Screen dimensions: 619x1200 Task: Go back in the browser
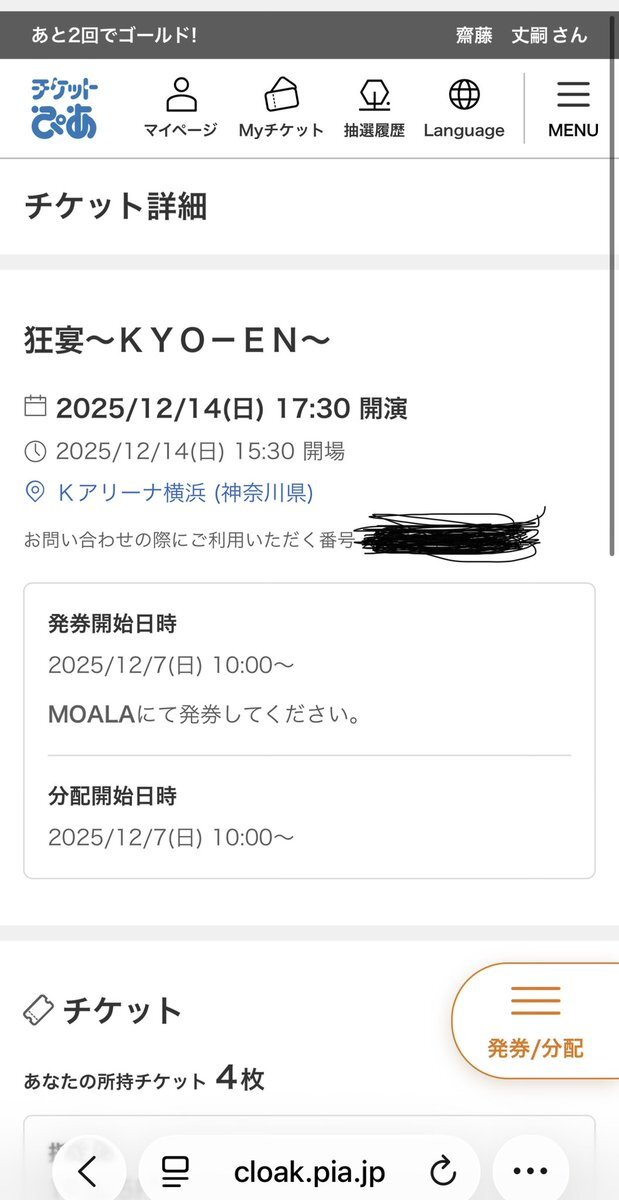88,1171
